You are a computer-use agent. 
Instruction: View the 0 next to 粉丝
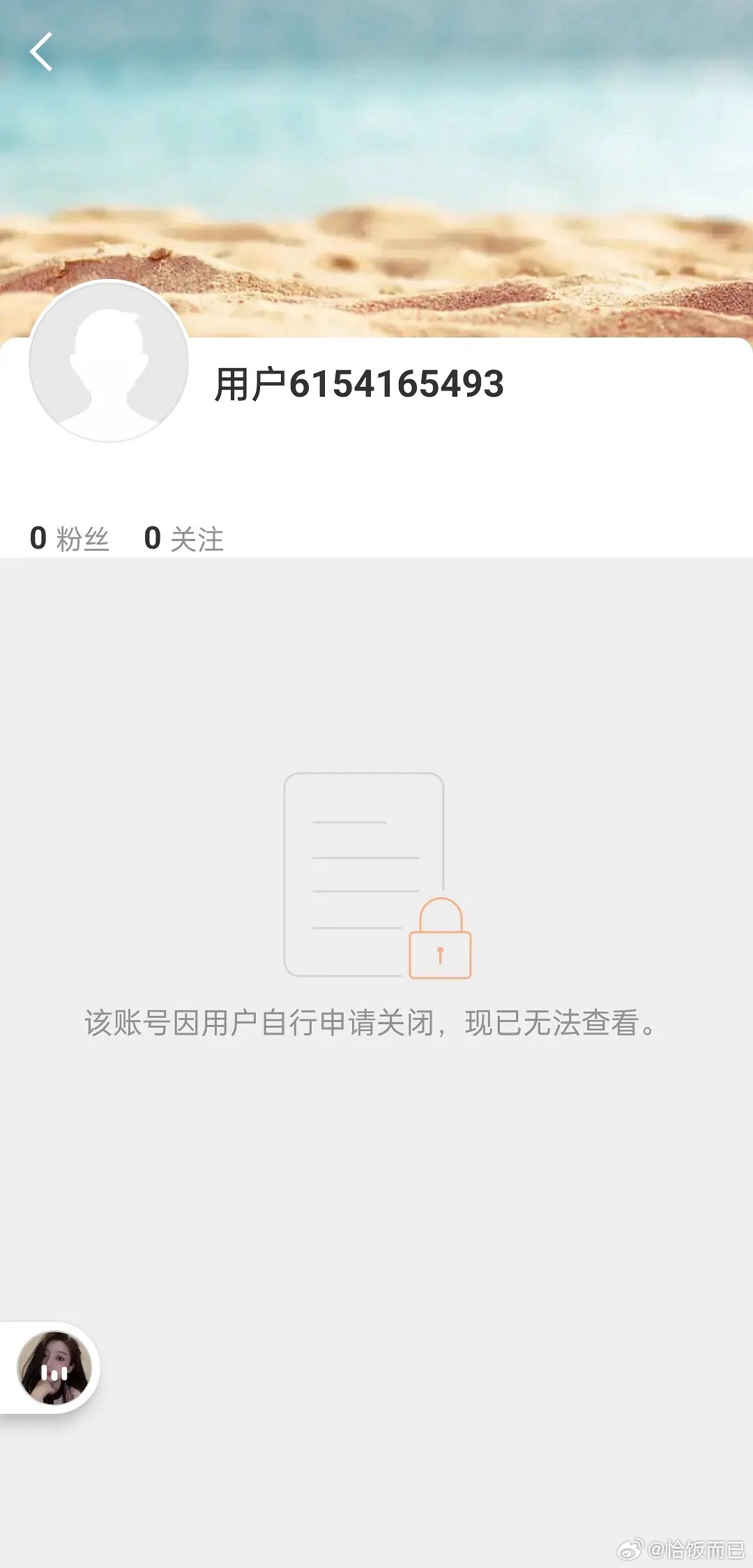tap(38, 535)
